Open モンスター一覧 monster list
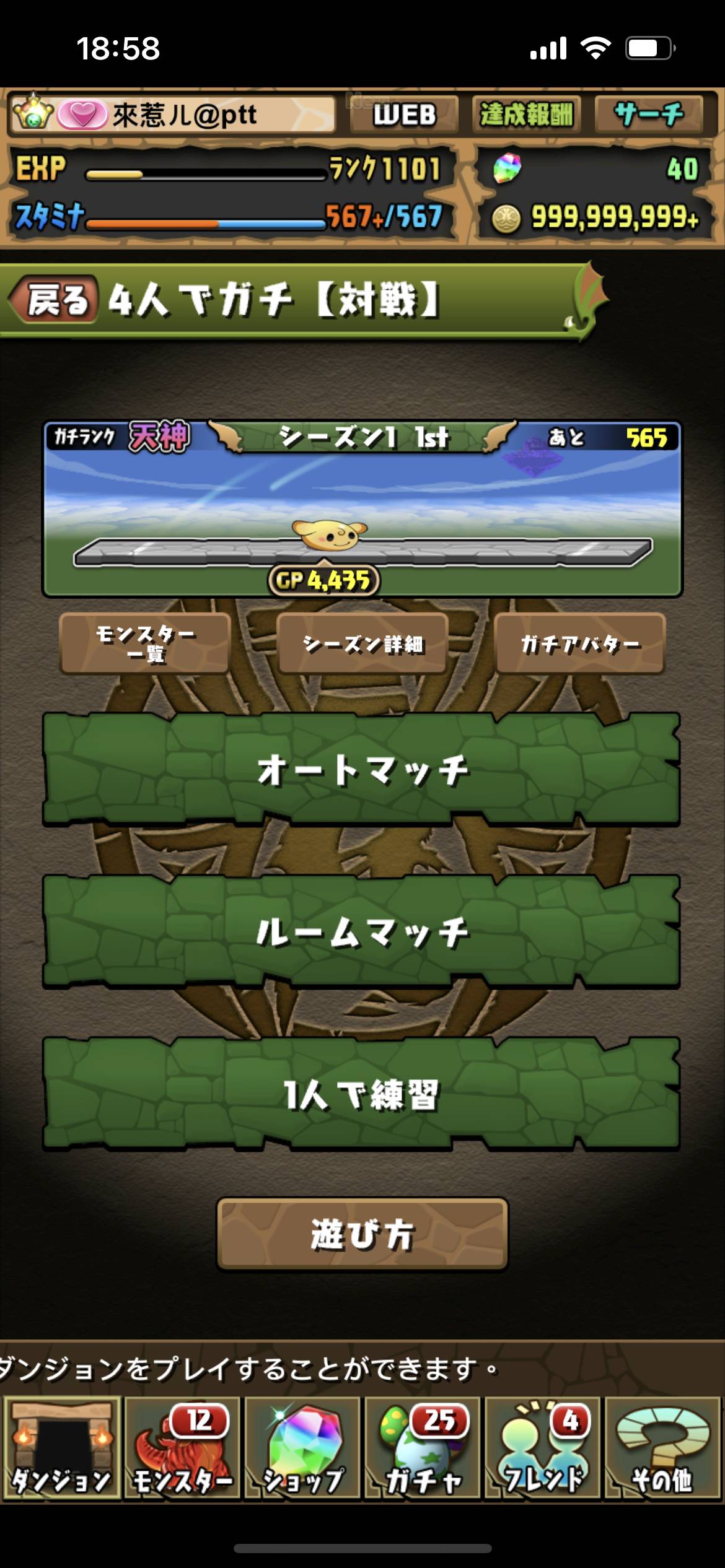Image resolution: width=725 pixels, height=1568 pixels. click(145, 643)
